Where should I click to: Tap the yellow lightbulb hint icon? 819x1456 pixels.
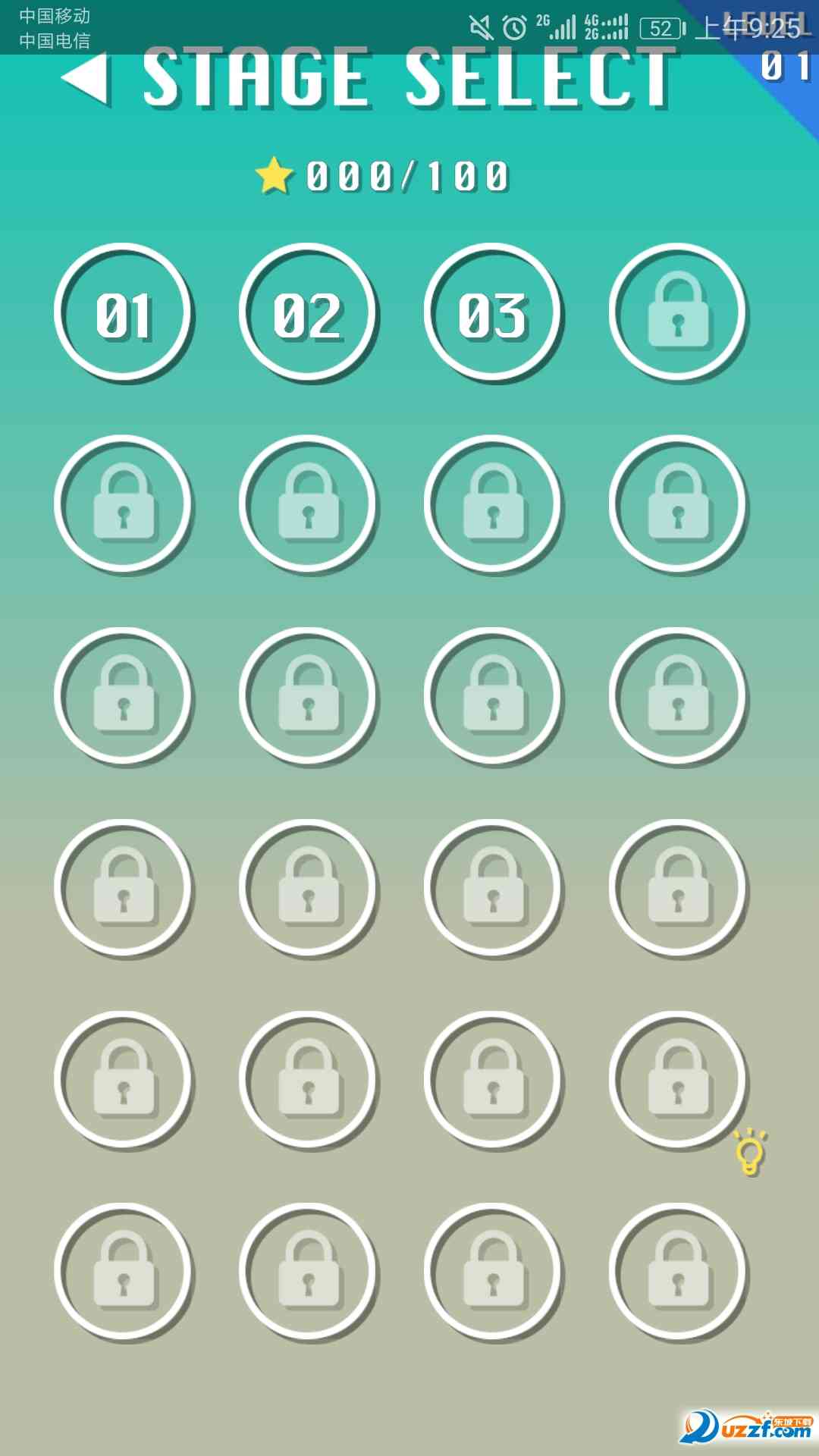pyautogui.click(x=750, y=1152)
